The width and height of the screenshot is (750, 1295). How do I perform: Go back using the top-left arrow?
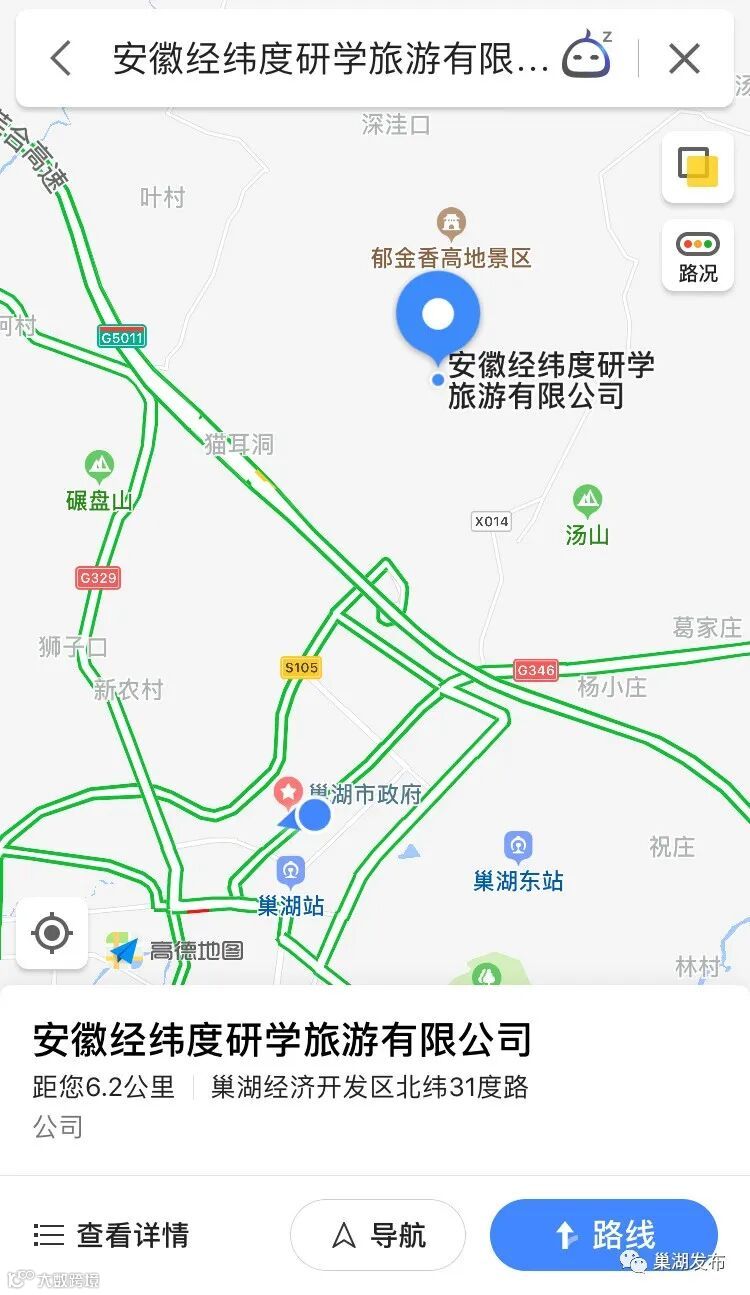61,59
